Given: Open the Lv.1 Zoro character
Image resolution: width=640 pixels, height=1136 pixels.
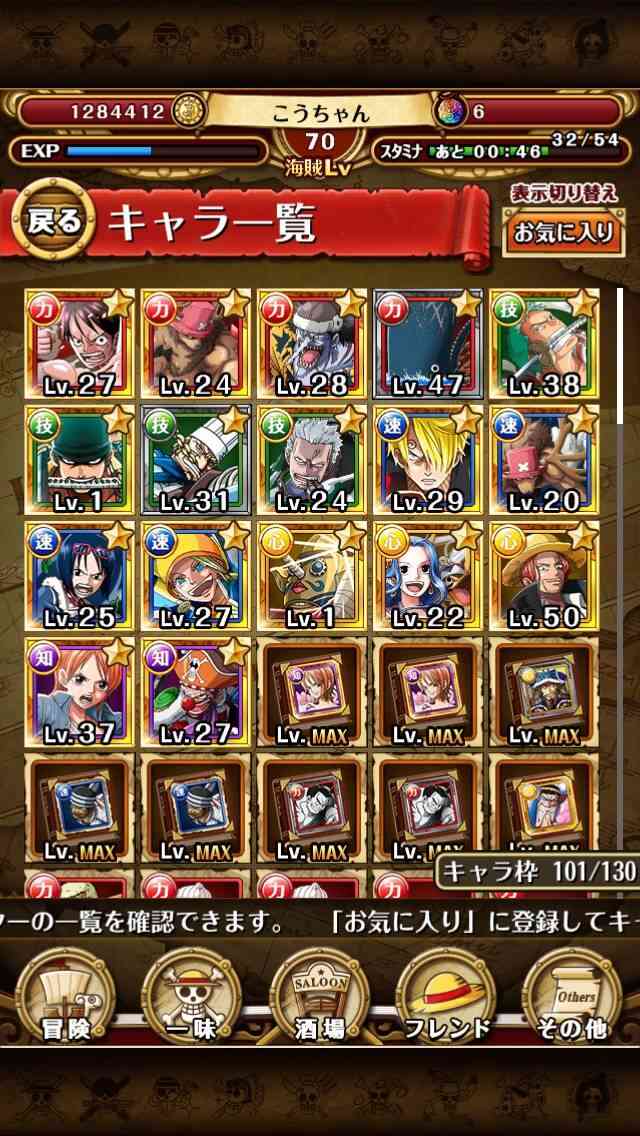Looking at the screenshot, I should coord(79,459).
